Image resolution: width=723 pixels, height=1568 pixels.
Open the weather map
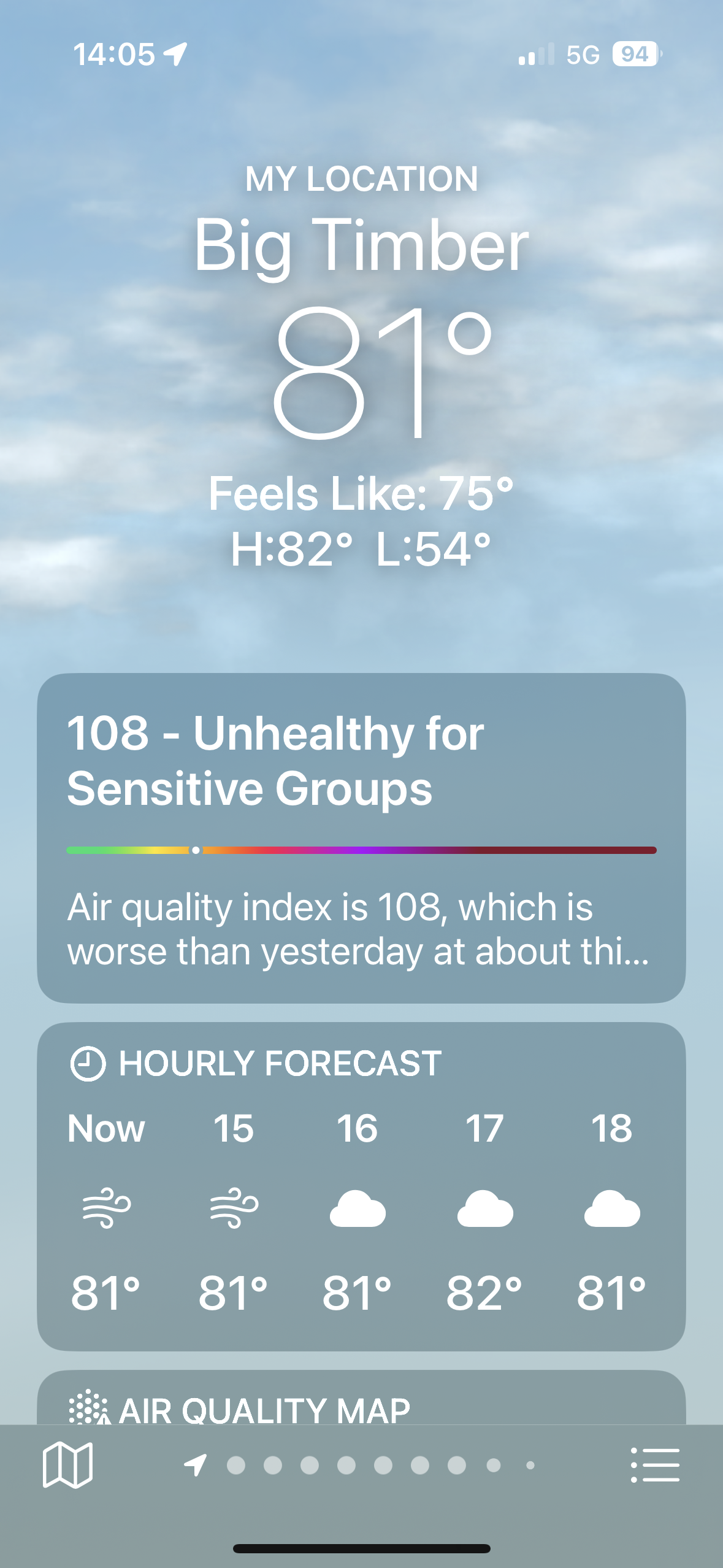[x=67, y=1465]
